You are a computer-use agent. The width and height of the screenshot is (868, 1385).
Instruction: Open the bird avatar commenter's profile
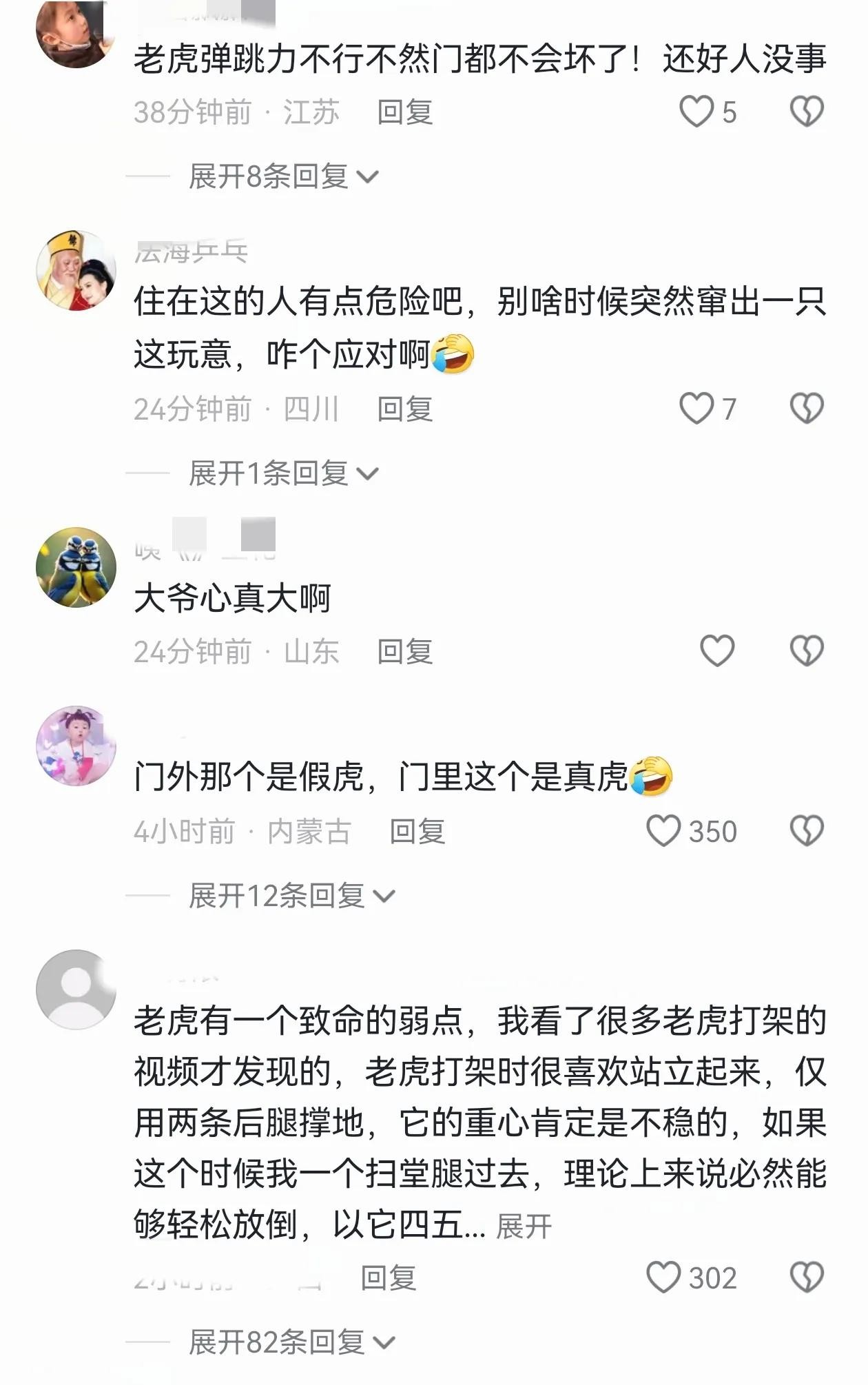click(76, 567)
